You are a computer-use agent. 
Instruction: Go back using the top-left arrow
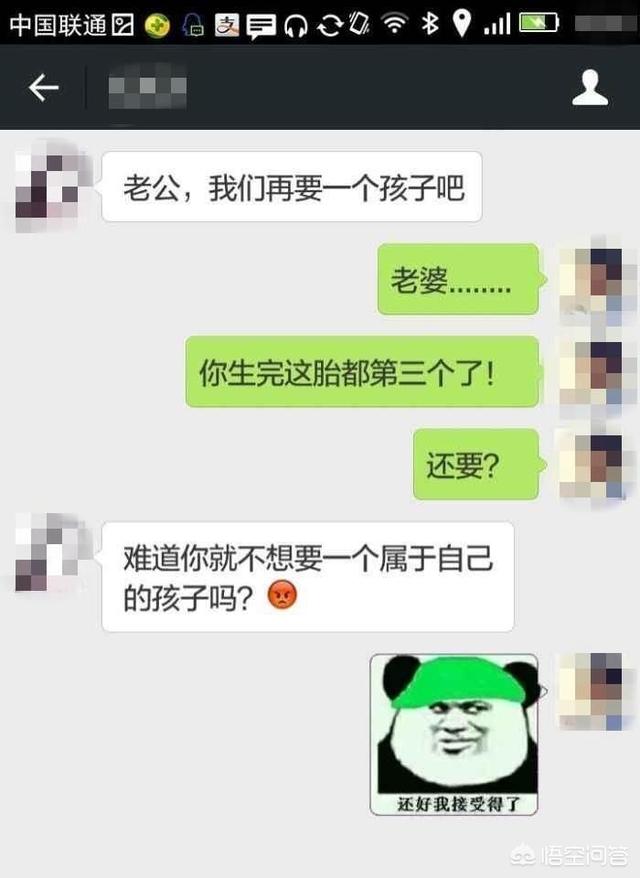point(43,89)
